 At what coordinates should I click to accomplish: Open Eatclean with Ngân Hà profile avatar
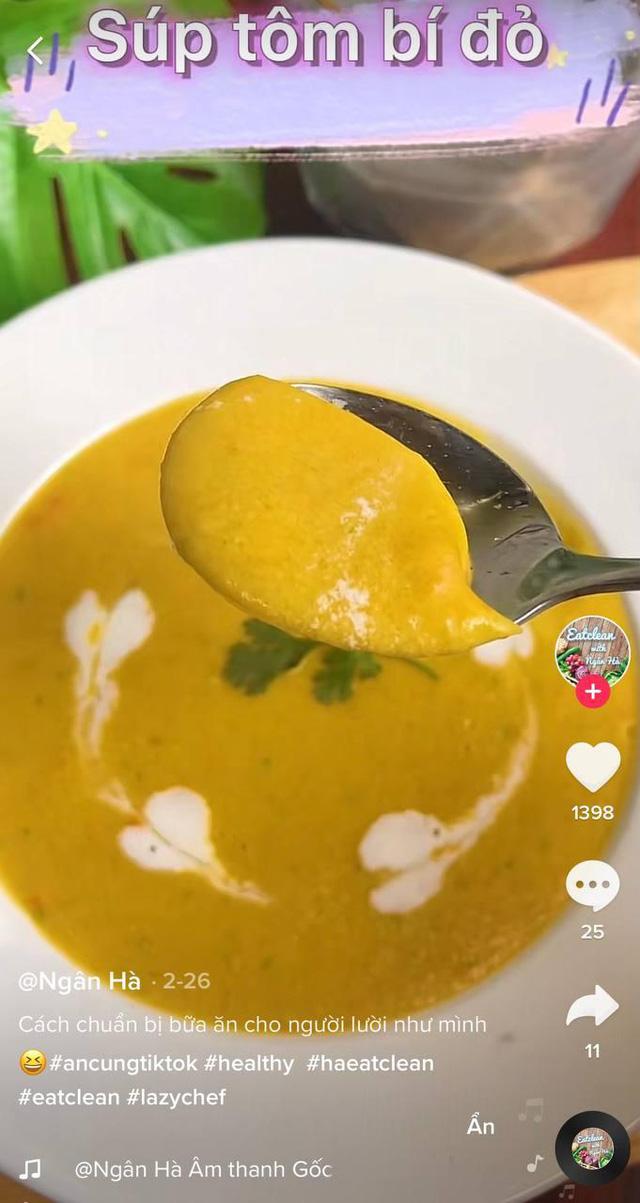pos(592,650)
